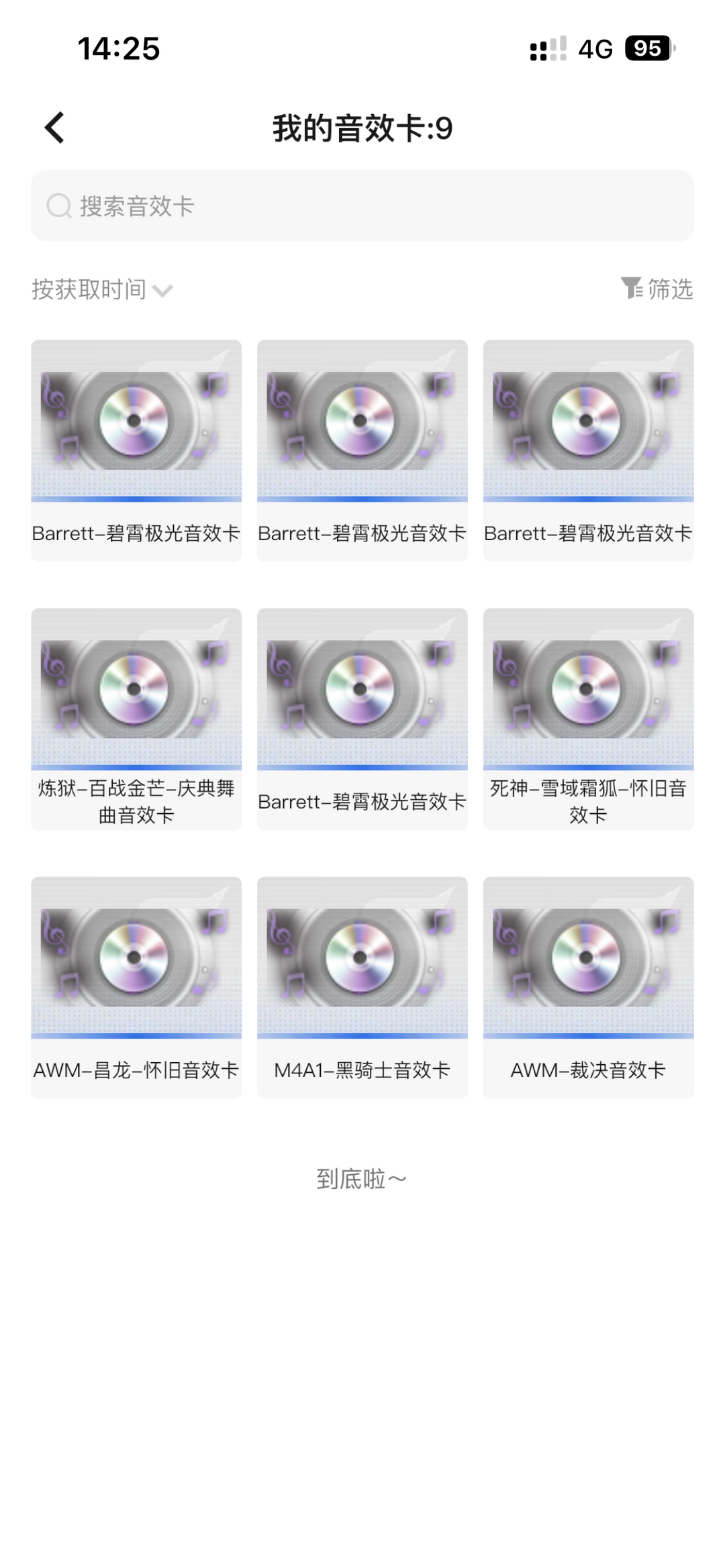Expand the 按获取时间 sort dropdown

[102, 290]
